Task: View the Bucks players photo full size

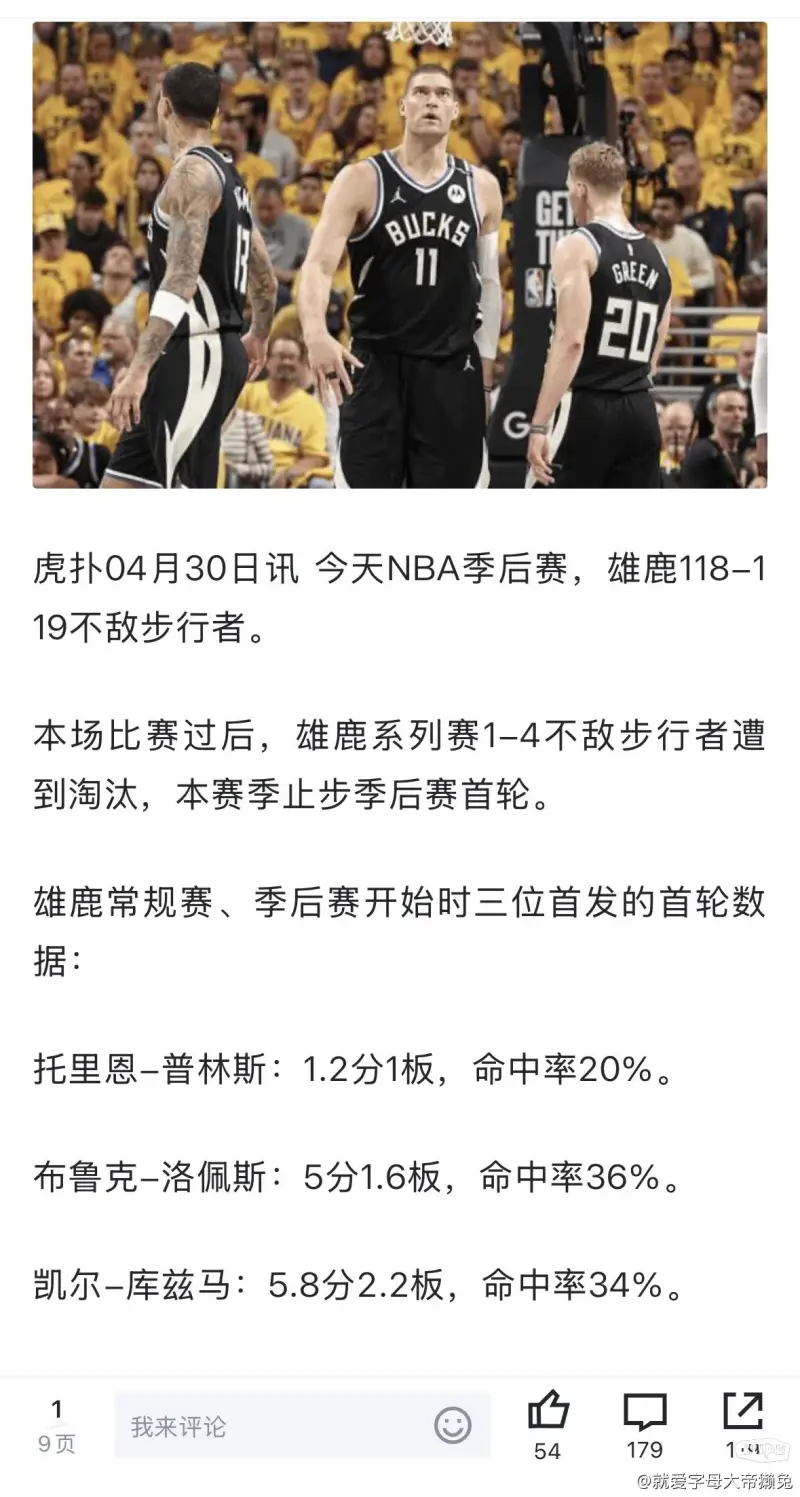Action: (400, 255)
